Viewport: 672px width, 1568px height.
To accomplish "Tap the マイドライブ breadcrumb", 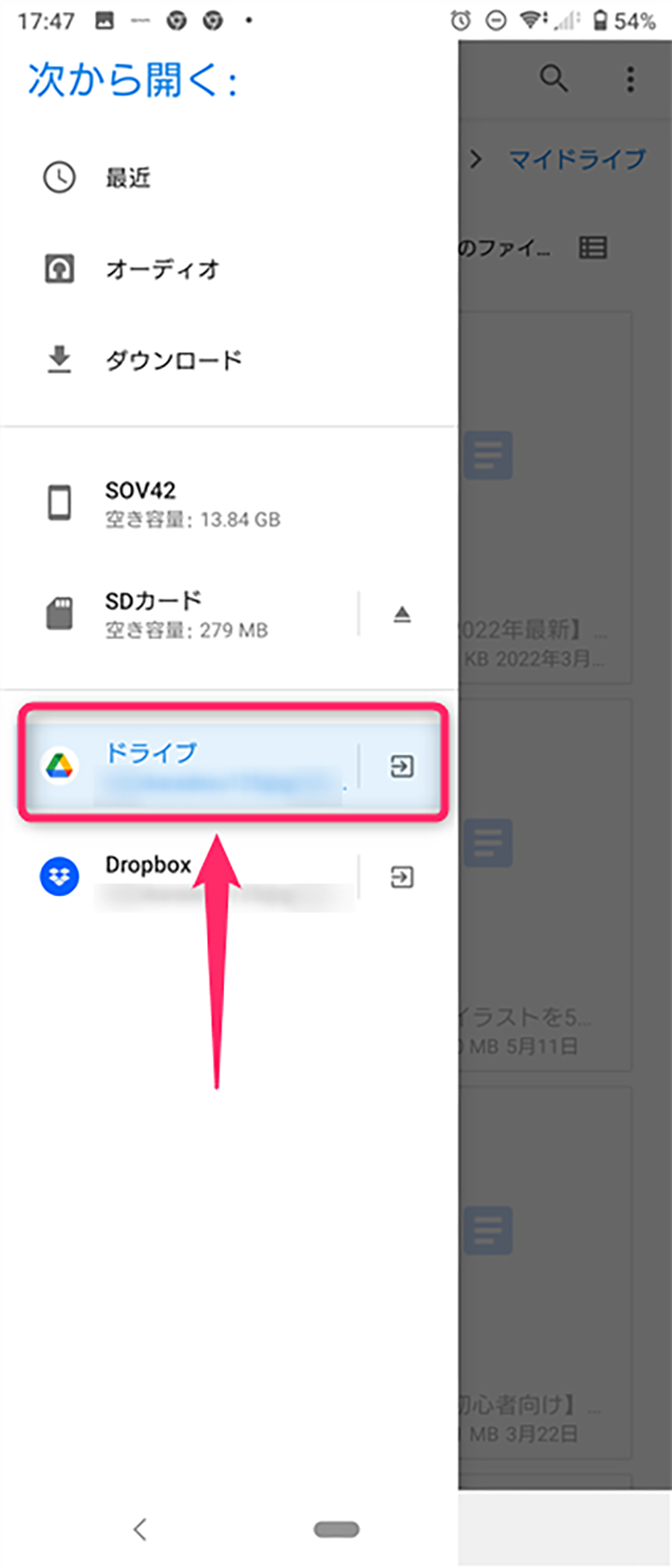I will pyautogui.click(x=576, y=159).
